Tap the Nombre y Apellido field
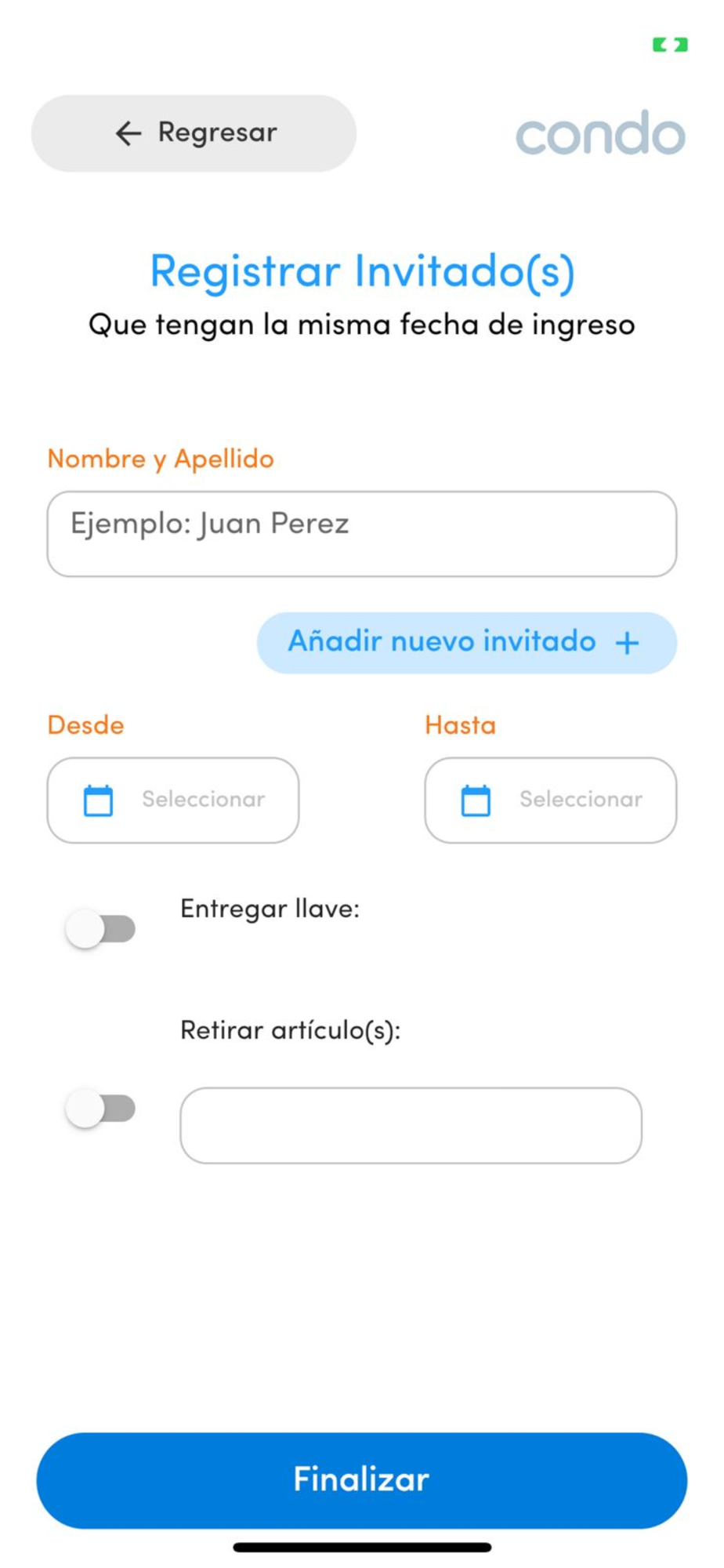Screen dimensions: 724x1568 (x=361, y=534)
